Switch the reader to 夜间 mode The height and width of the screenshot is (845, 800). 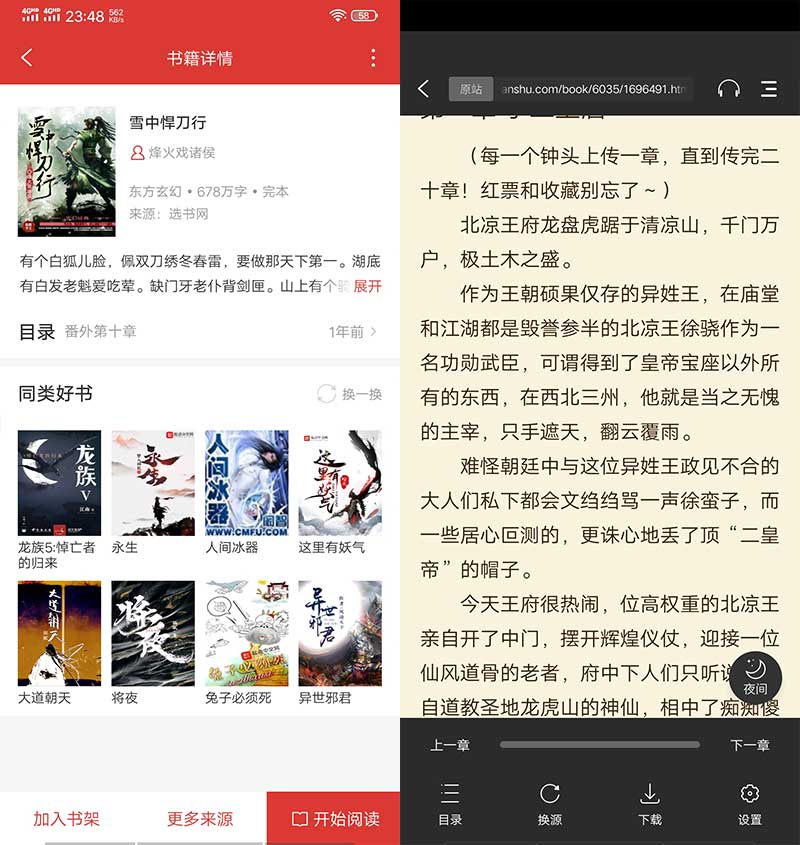click(755, 677)
